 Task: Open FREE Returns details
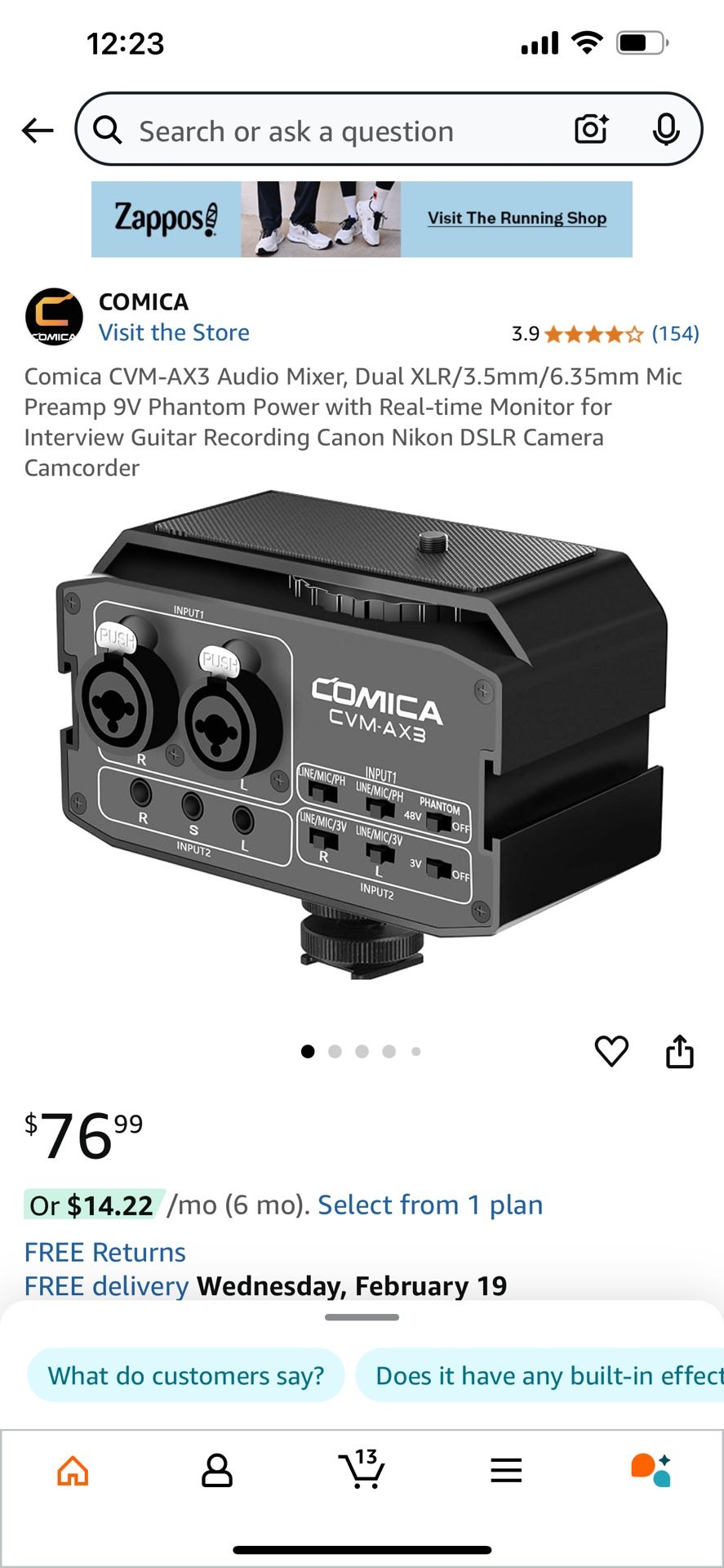pos(105,1253)
